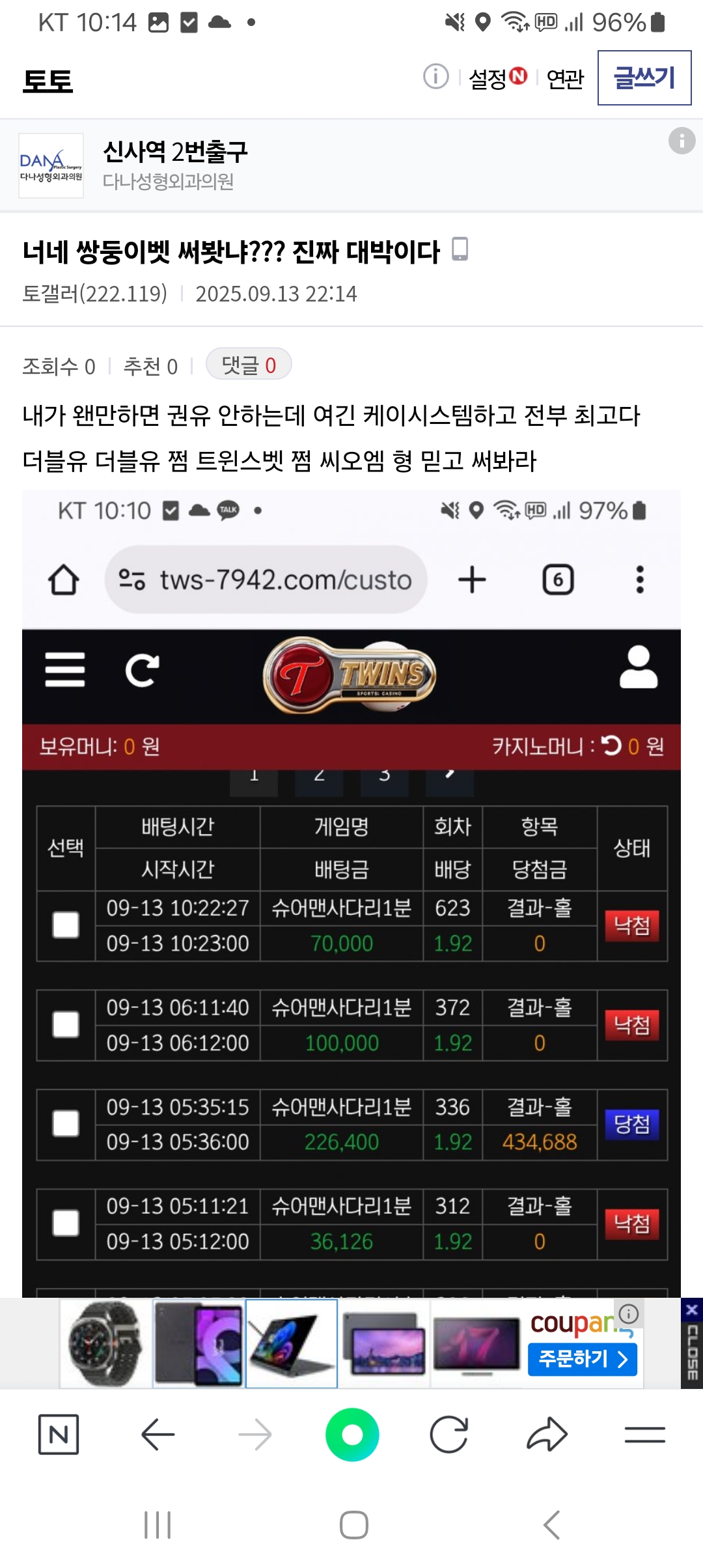Reload the current page
Image resolution: width=703 pixels, height=1568 pixels.
[x=449, y=1435]
